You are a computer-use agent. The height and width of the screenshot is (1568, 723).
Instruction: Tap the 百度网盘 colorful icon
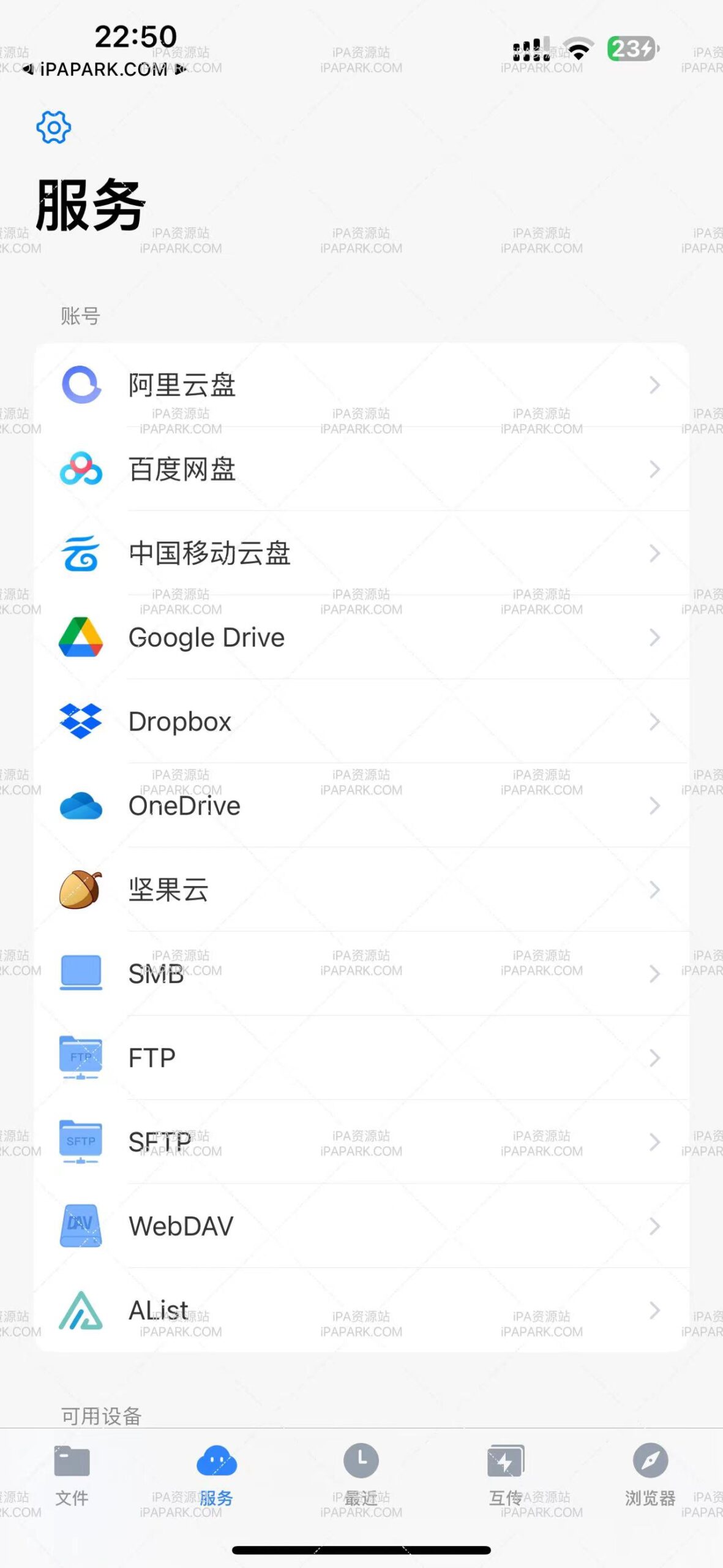click(x=80, y=469)
